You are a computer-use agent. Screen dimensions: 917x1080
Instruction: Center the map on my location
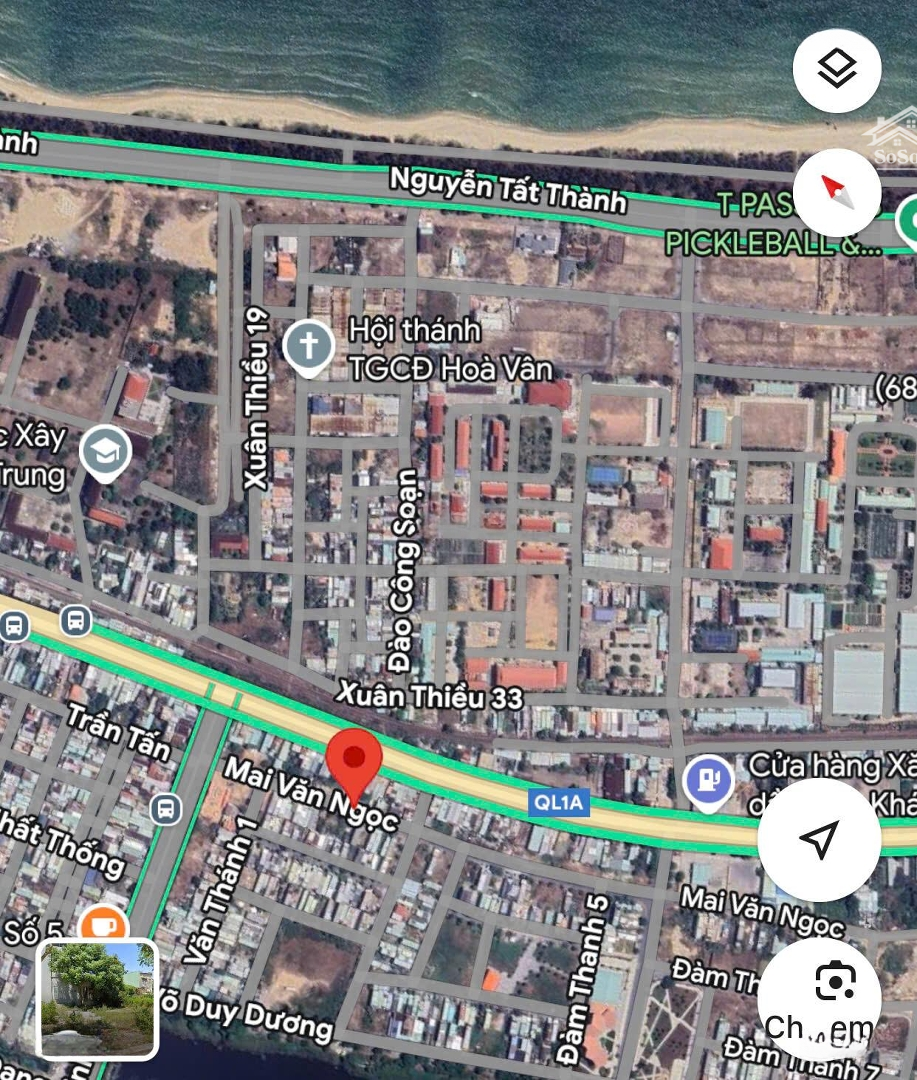(819, 840)
